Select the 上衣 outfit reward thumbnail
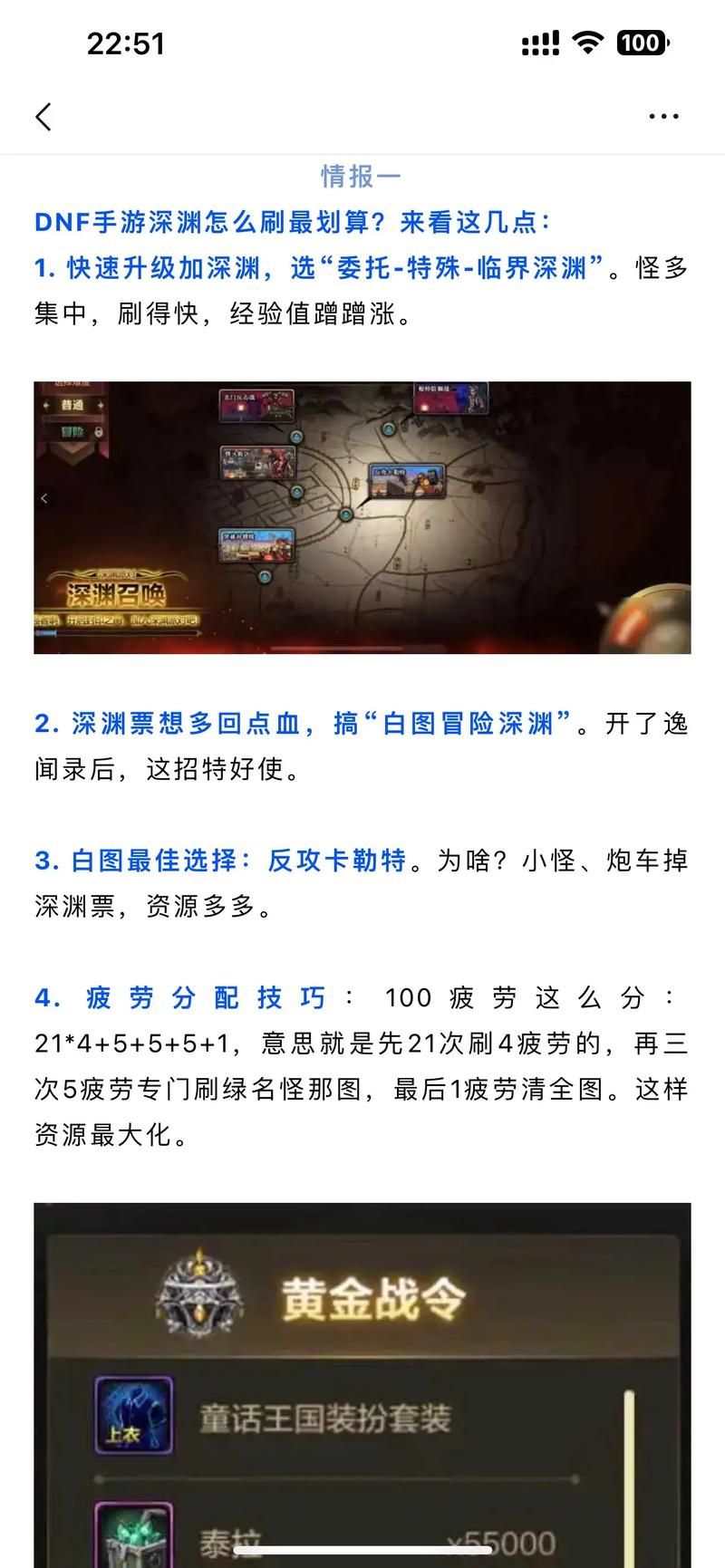This screenshot has height=1568, width=725. click(x=131, y=1413)
